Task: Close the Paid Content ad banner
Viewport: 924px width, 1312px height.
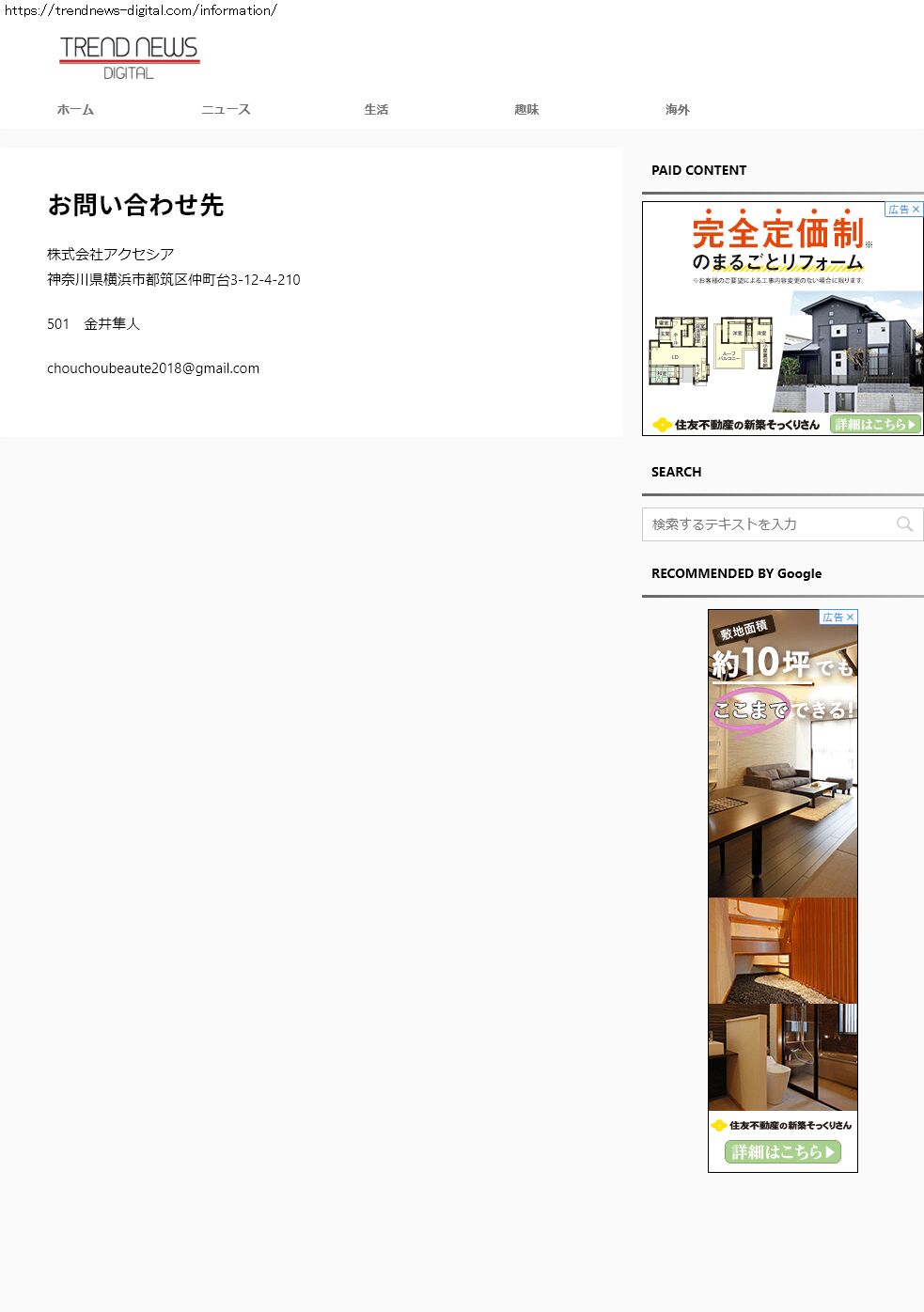Action: [916, 210]
